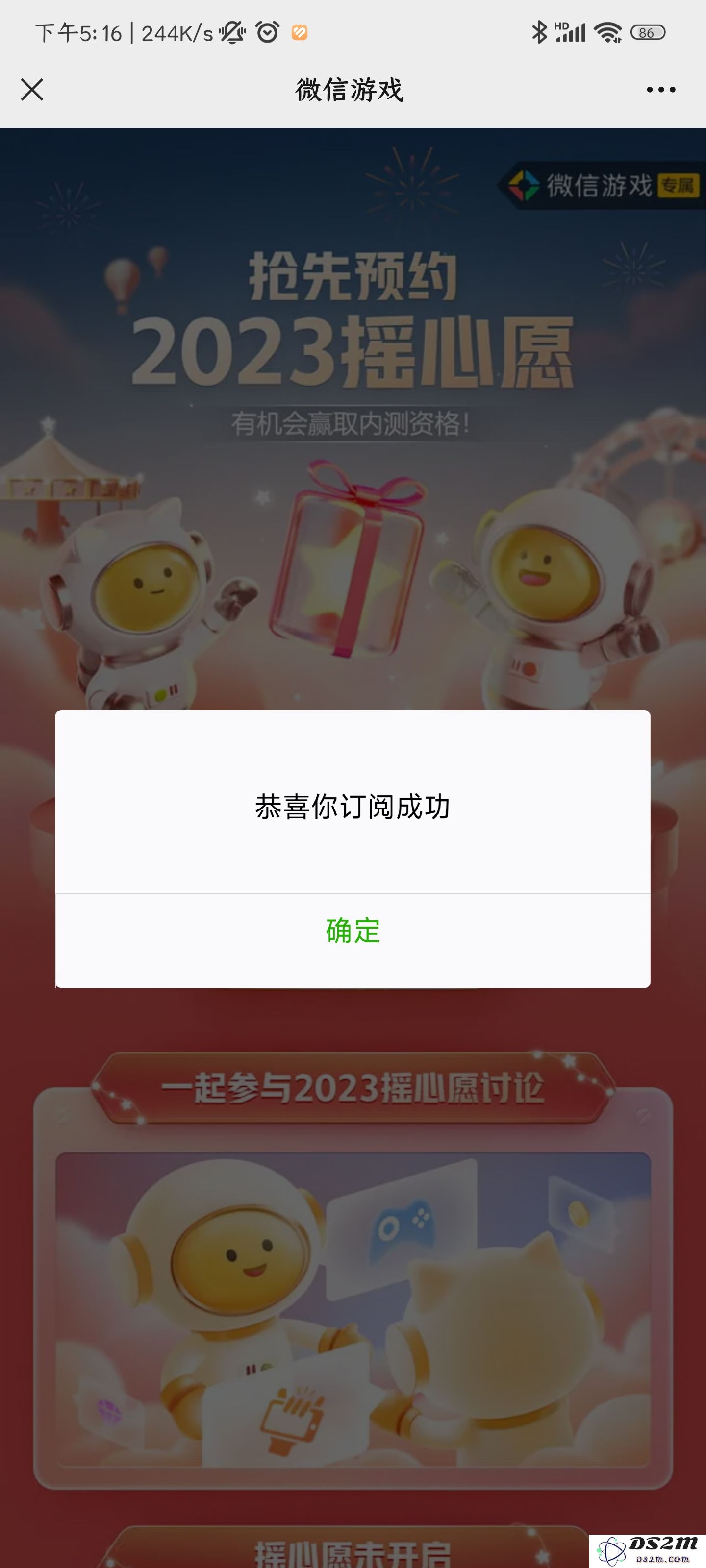Close the 微信游戏 page
Viewport: 706px width, 1568px height.
point(32,90)
